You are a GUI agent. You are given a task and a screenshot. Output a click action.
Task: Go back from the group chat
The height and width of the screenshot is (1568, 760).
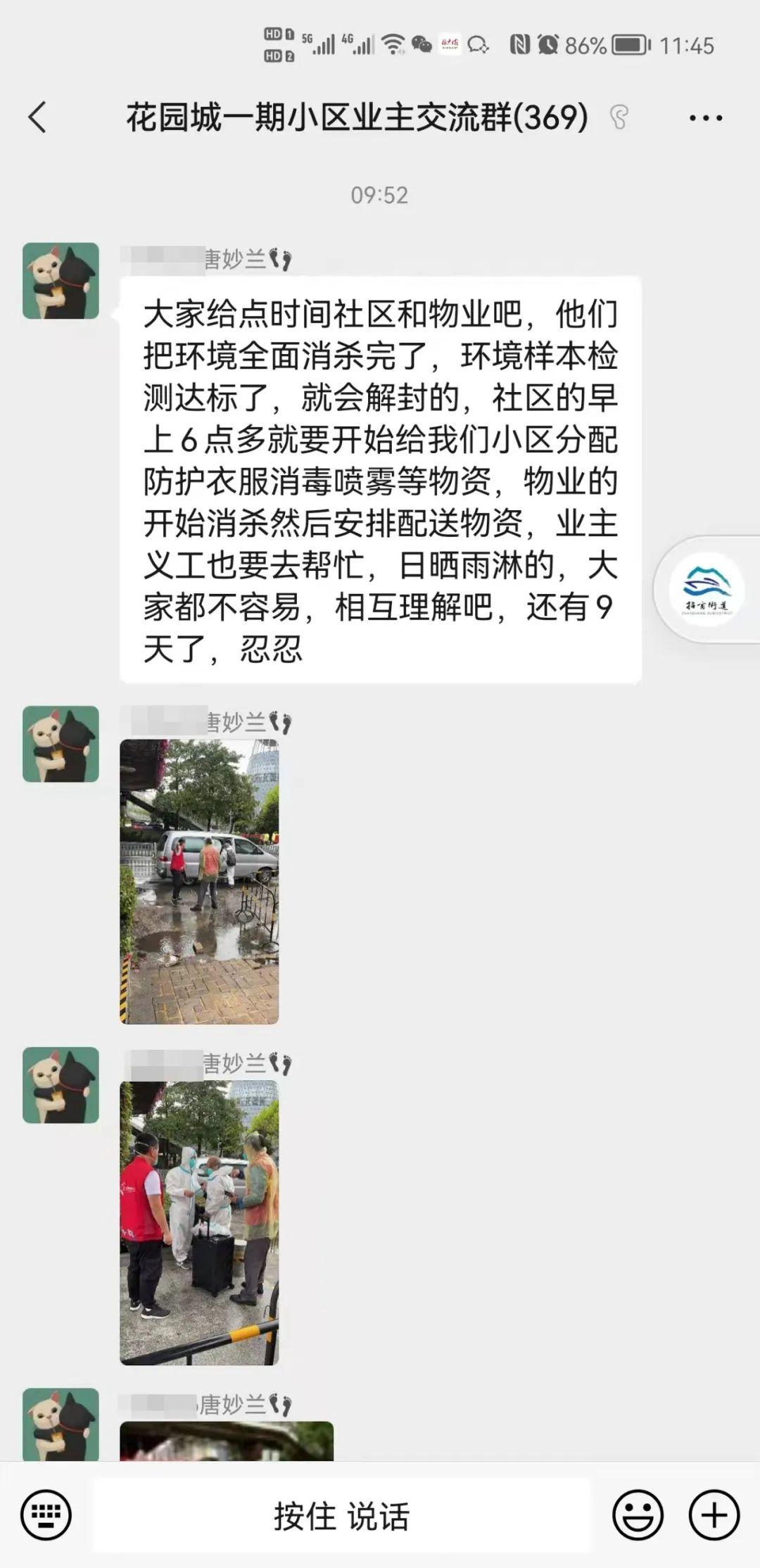pos(38,117)
